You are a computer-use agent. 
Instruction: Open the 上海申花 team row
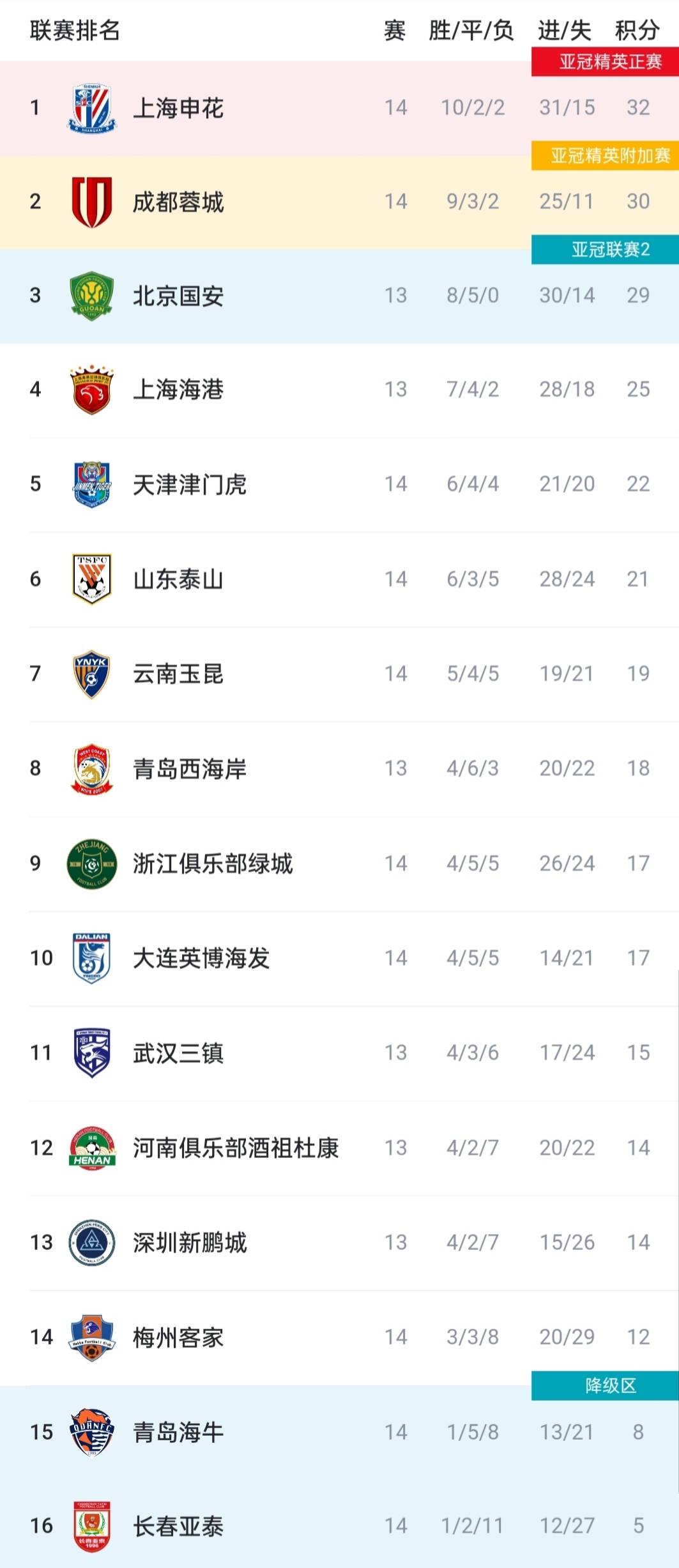(x=178, y=108)
